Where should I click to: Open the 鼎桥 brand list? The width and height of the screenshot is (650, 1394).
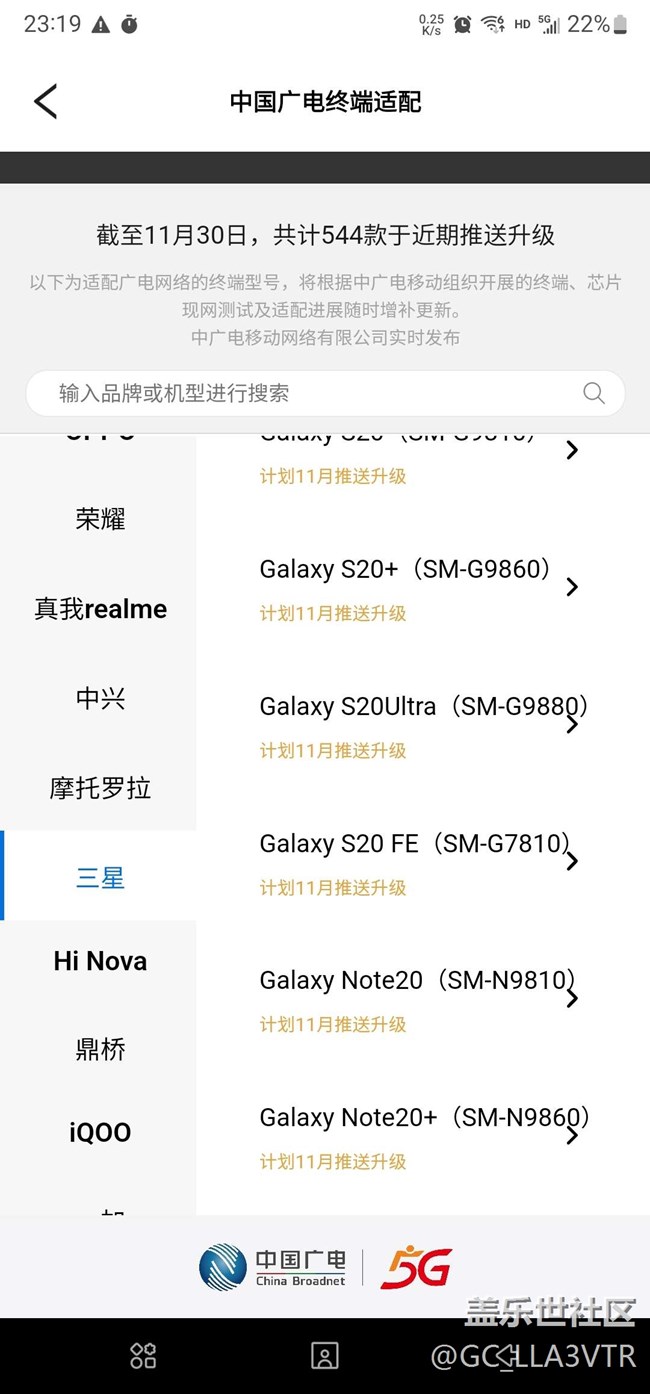coord(100,1049)
